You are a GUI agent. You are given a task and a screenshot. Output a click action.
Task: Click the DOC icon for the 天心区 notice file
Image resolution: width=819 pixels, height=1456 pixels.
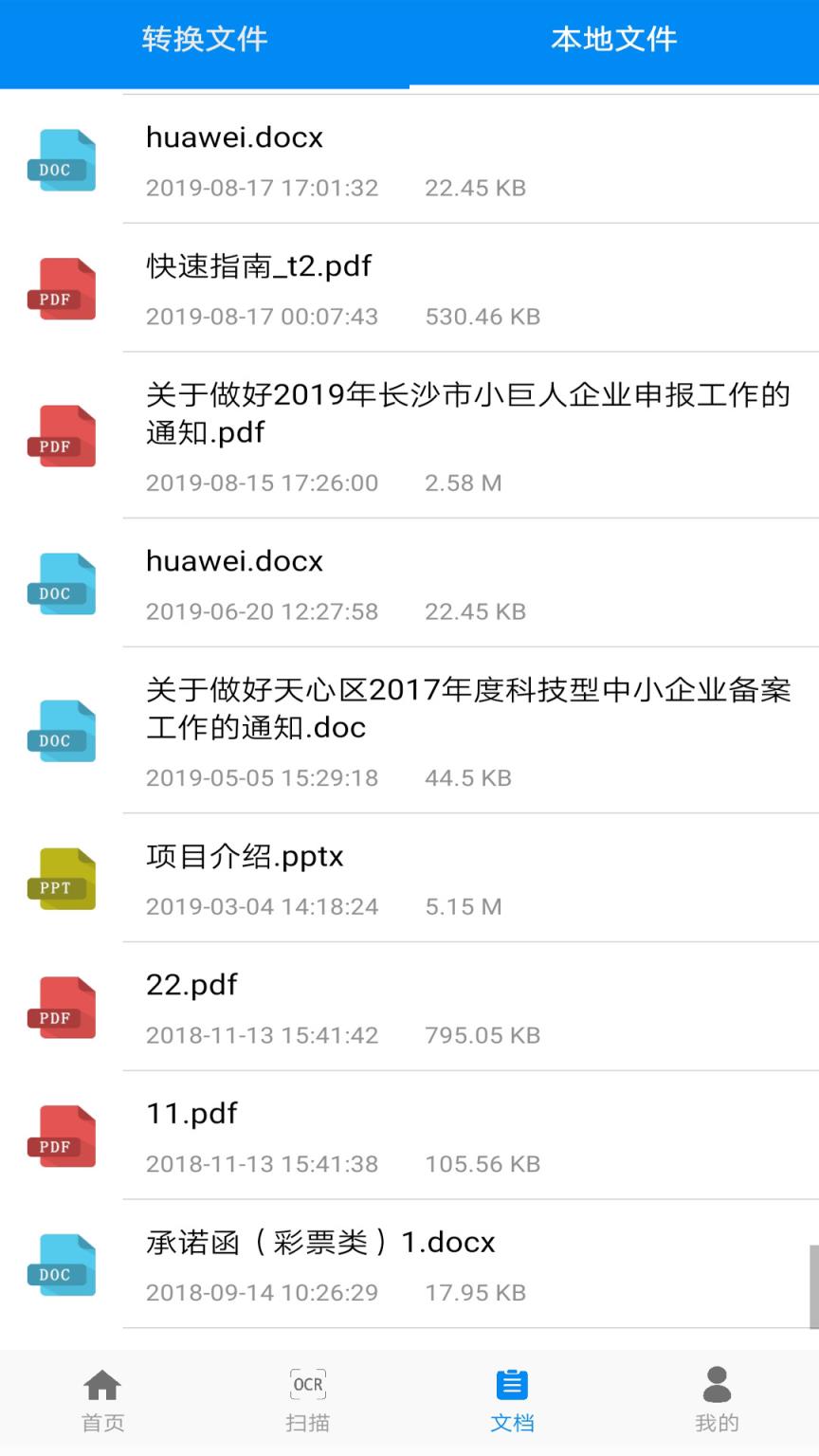click(61, 730)
